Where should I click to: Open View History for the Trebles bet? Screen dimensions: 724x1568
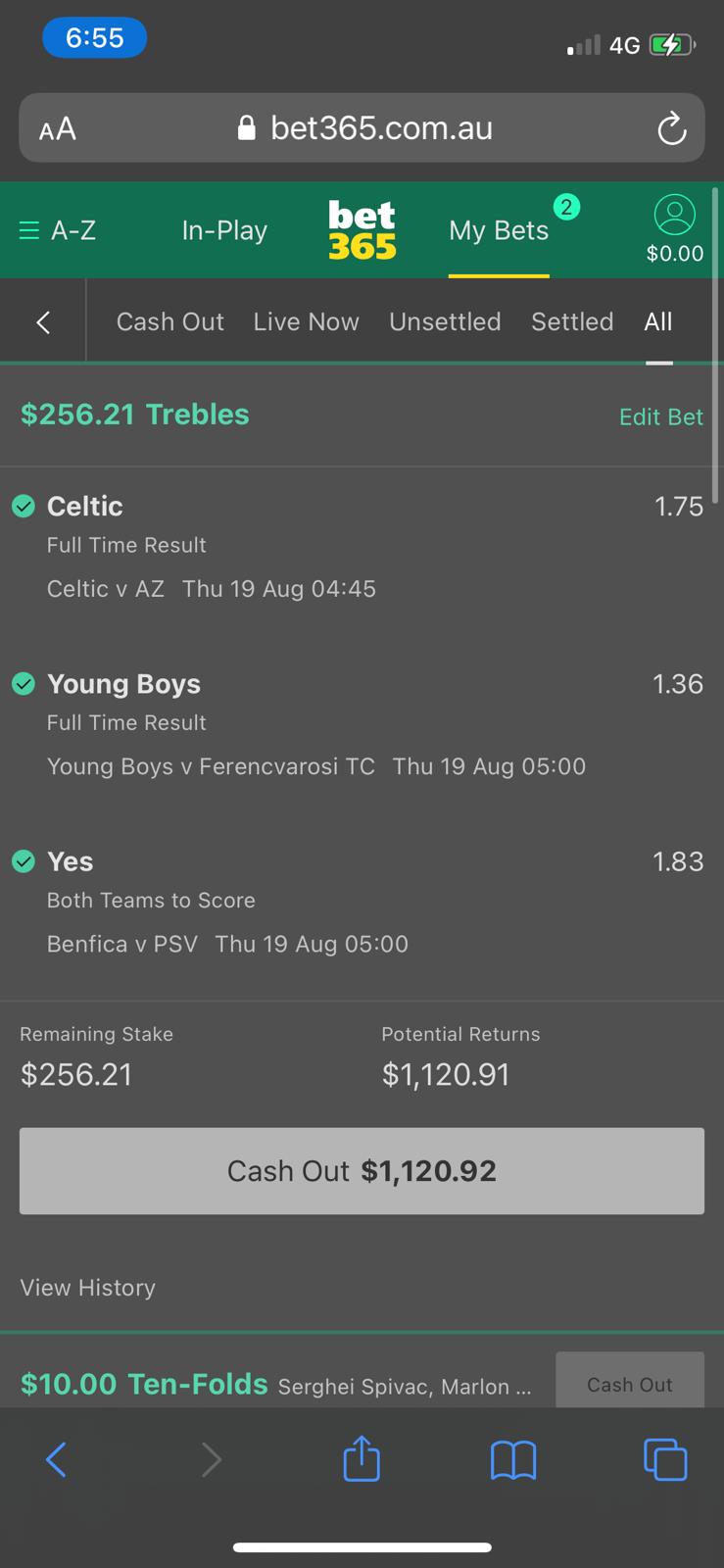(x=88, y=1288)
